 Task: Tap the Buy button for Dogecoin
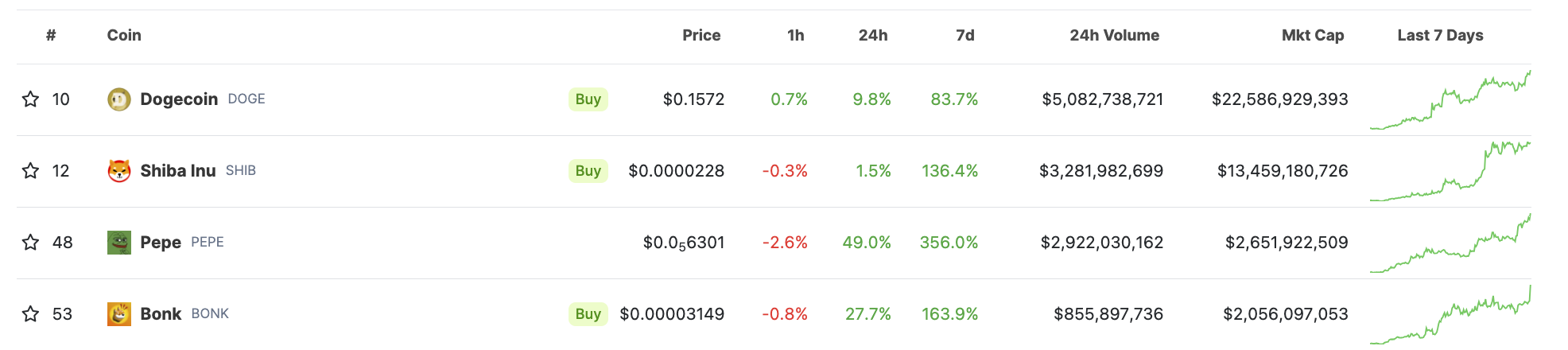point(588,99)
